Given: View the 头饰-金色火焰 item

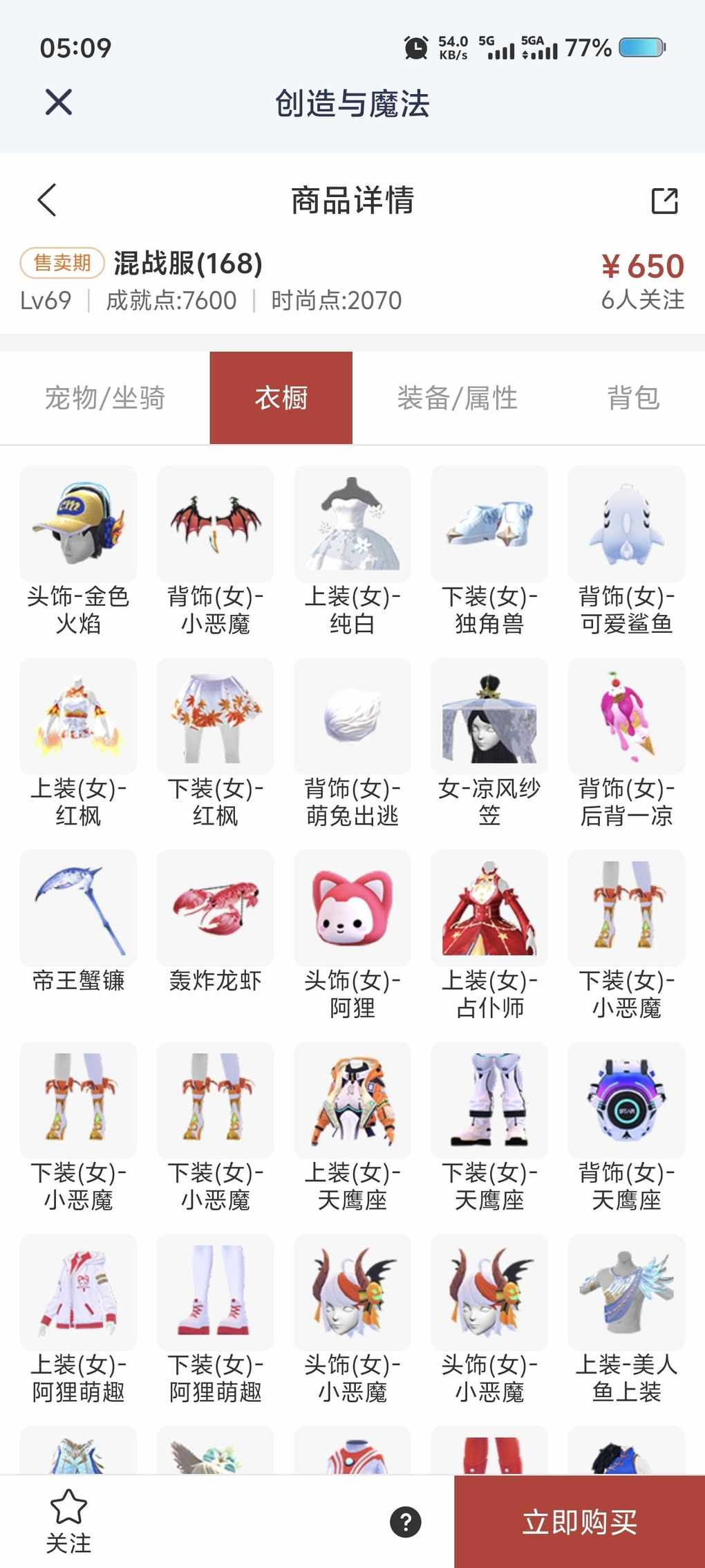Looking at the screenshot, I should click(x=78, y=524).
